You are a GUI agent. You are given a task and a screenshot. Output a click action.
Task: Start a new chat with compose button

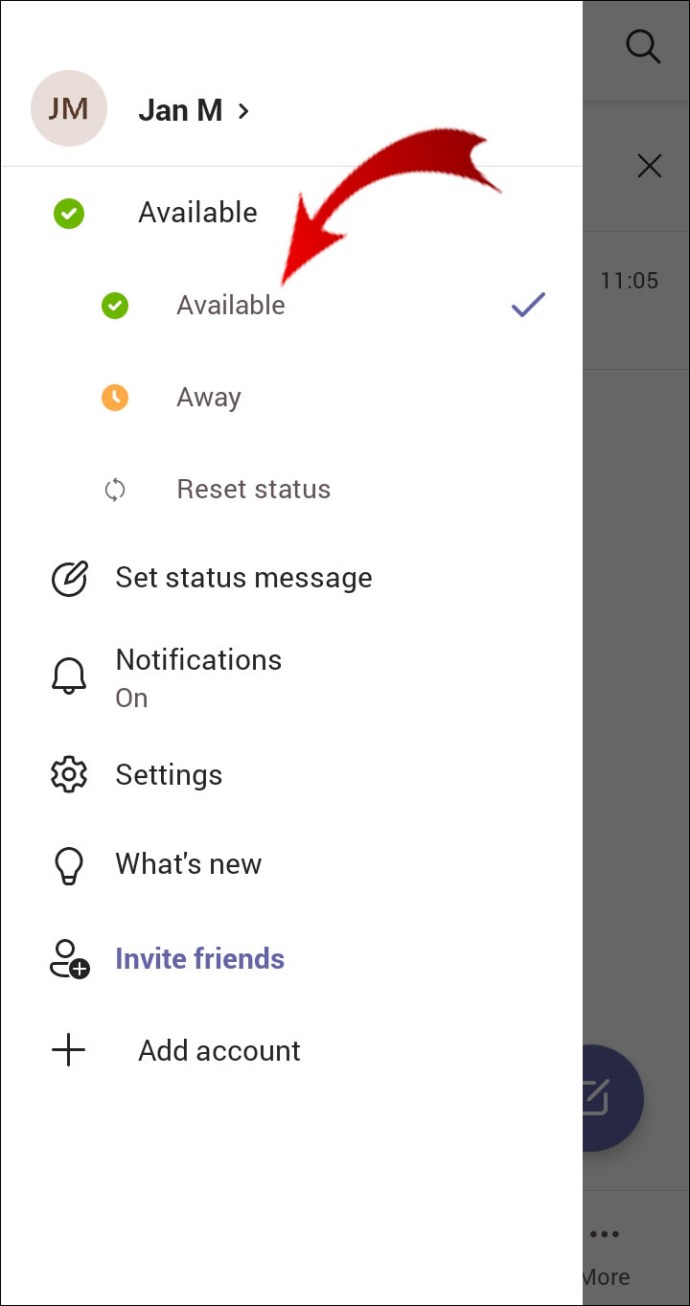point(613,1098)
